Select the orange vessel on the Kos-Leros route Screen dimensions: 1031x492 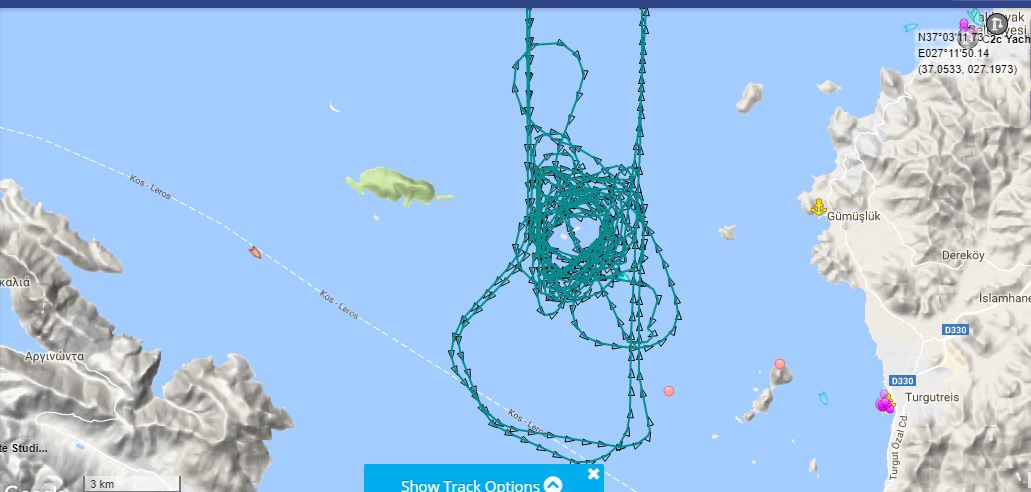click(256, 252)
